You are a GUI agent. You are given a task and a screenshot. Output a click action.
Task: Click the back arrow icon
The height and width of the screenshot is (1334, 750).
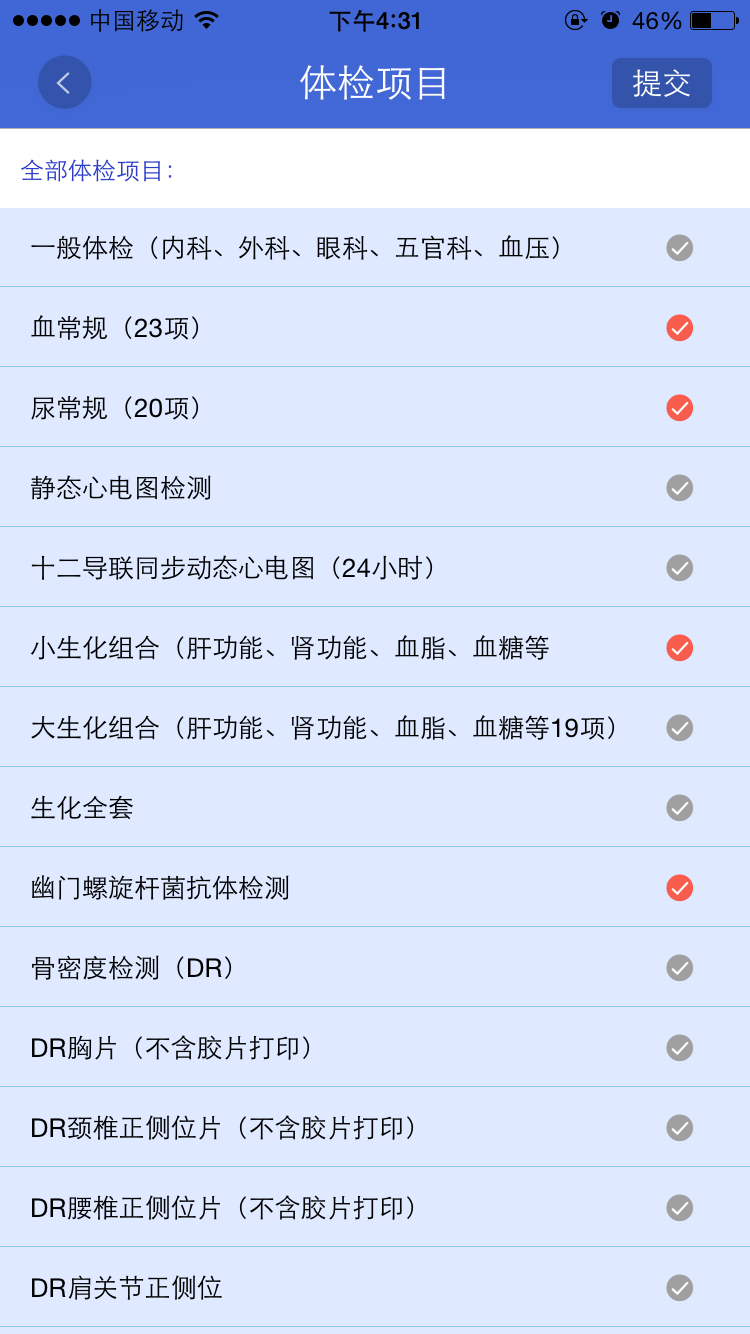pyautogui.click(x=64, y=83)
